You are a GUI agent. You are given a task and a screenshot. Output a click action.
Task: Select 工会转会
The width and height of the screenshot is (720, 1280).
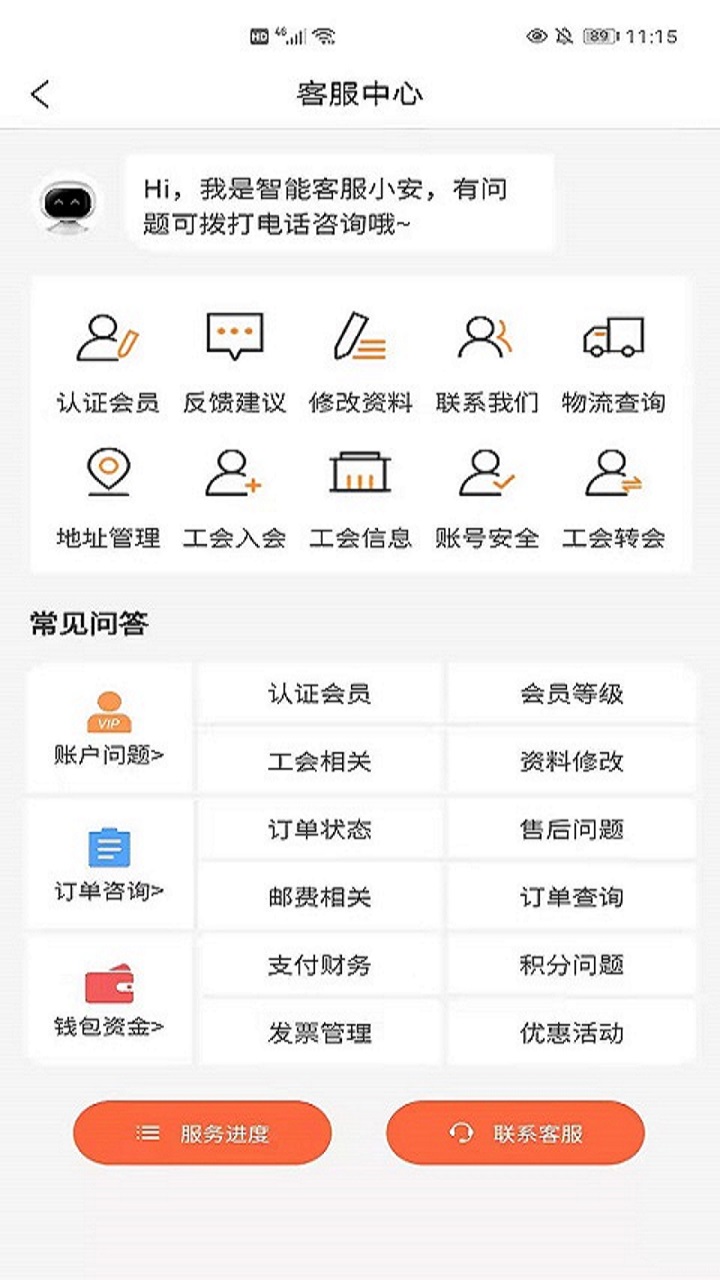tap(613, 498)
